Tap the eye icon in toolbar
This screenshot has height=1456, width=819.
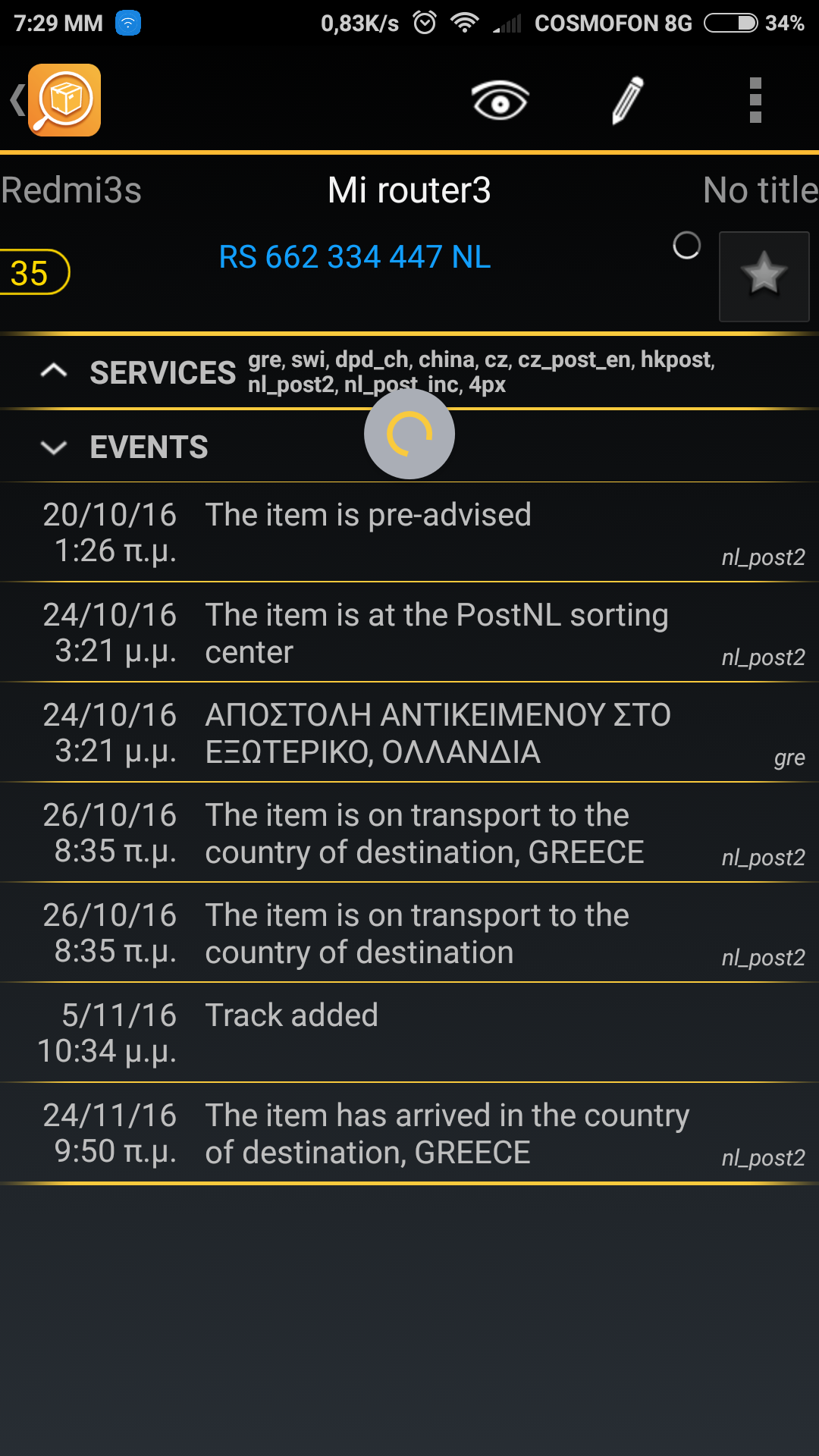[500, 100]
